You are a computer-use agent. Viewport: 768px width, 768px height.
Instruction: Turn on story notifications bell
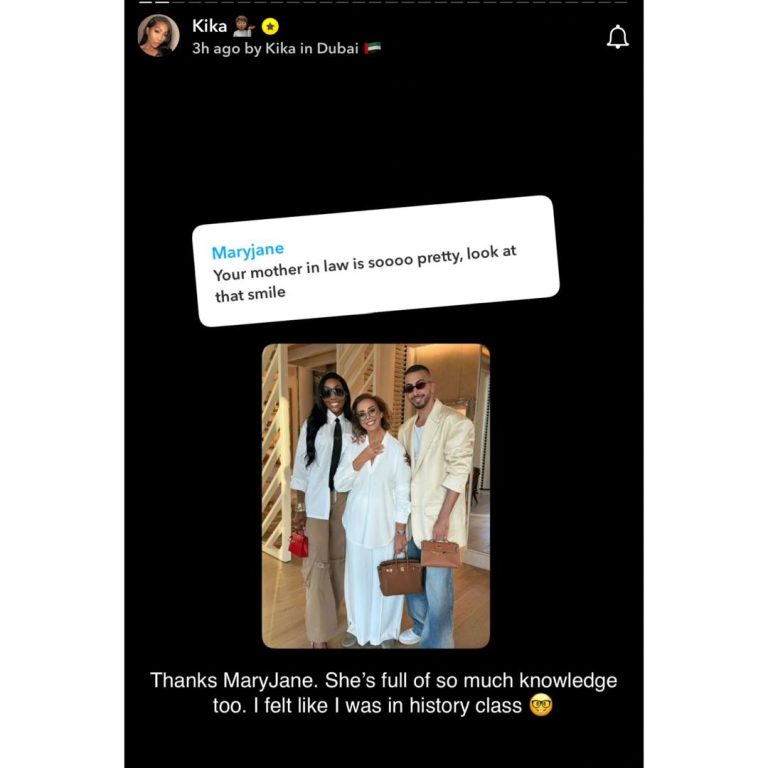pyautogui.click(x=618, y=38)
